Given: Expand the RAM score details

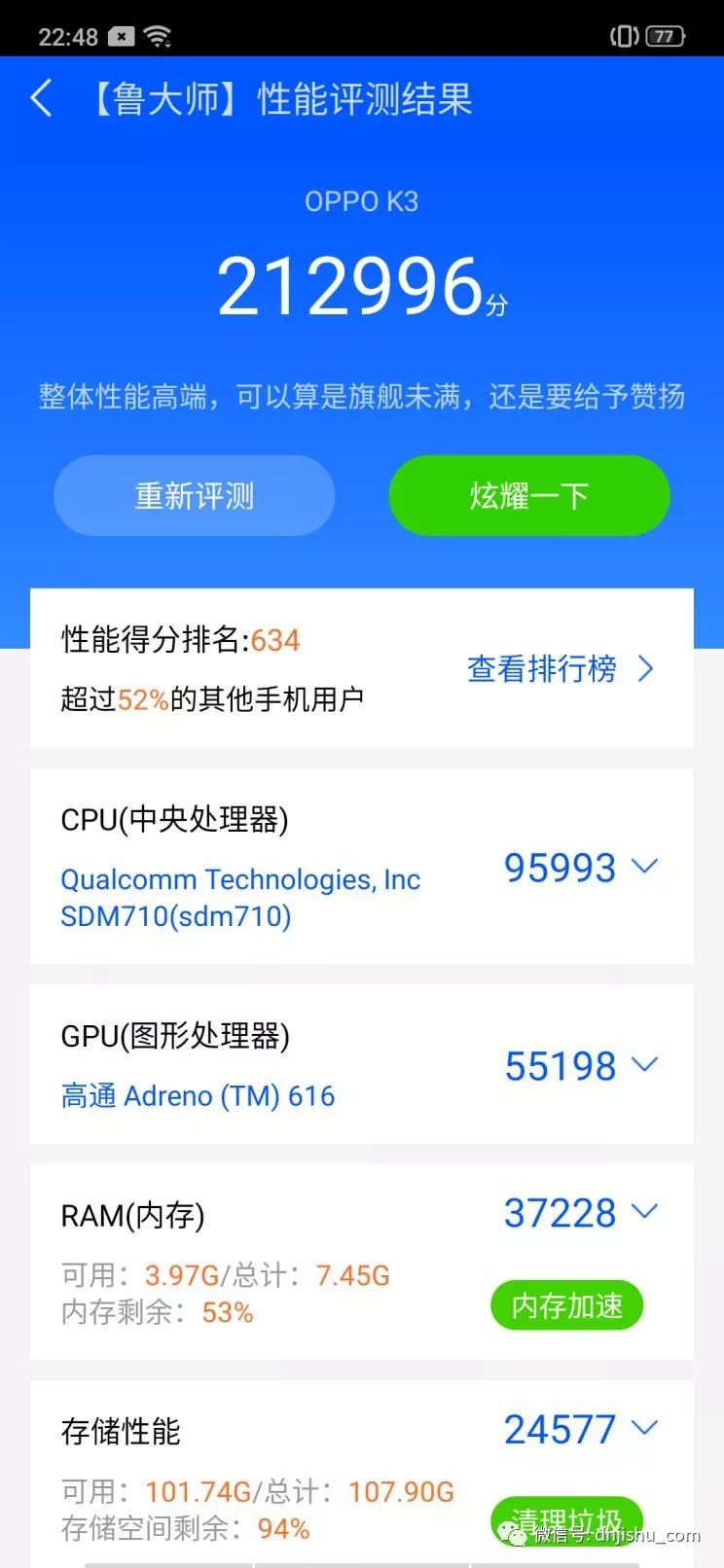Looking at the screenshot, I should [645, 1212].
